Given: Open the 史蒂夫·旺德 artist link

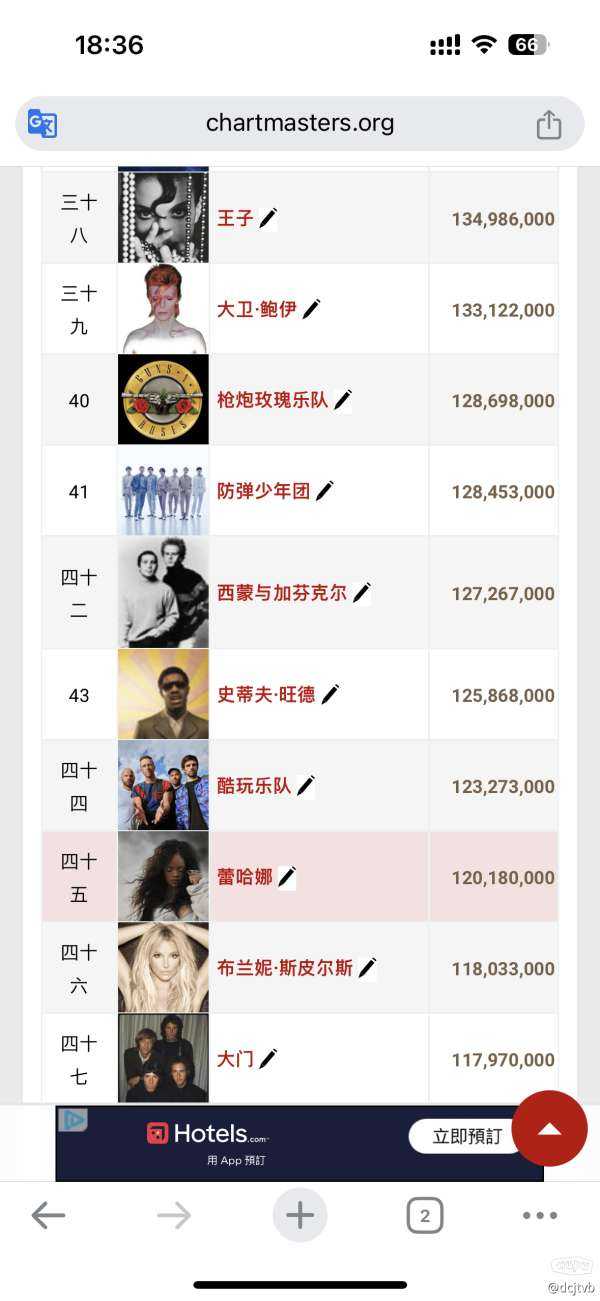Looking at the screenshot, I should (x=266, y=694).
